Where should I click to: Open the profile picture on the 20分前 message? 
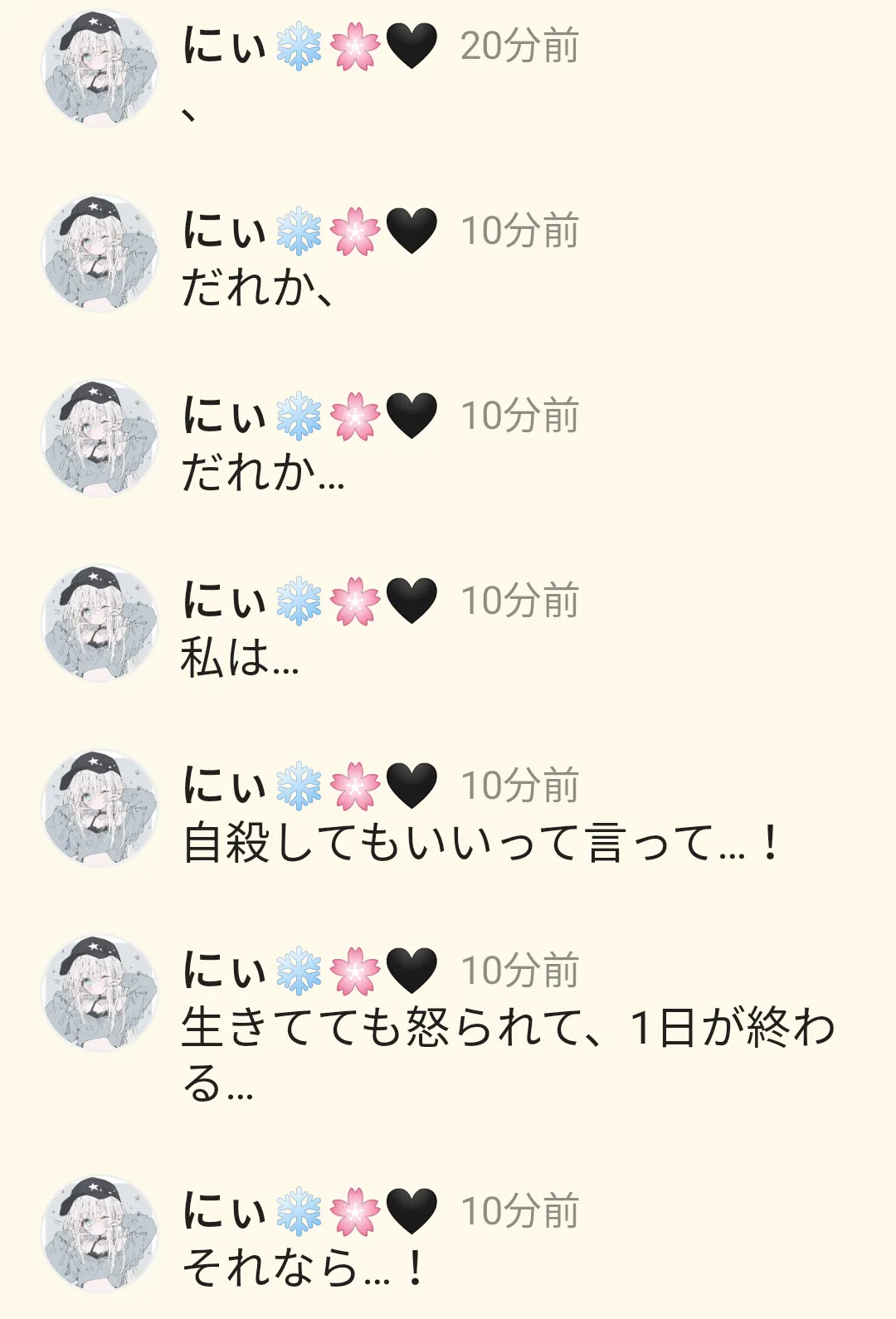(x=100, y=68)
